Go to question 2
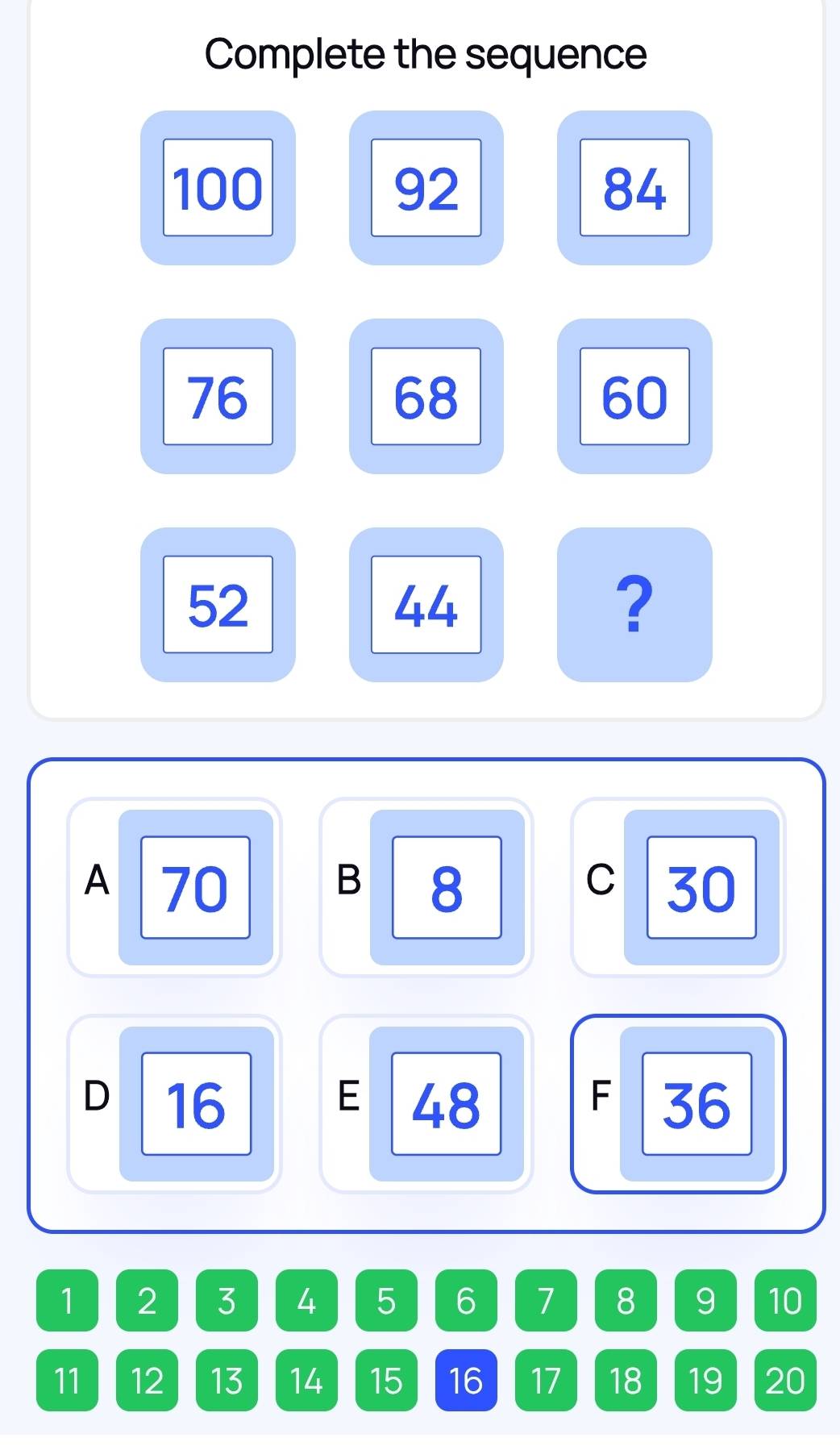The image size is (840, 1446). pyautogui.click(x=147, y=1300)
